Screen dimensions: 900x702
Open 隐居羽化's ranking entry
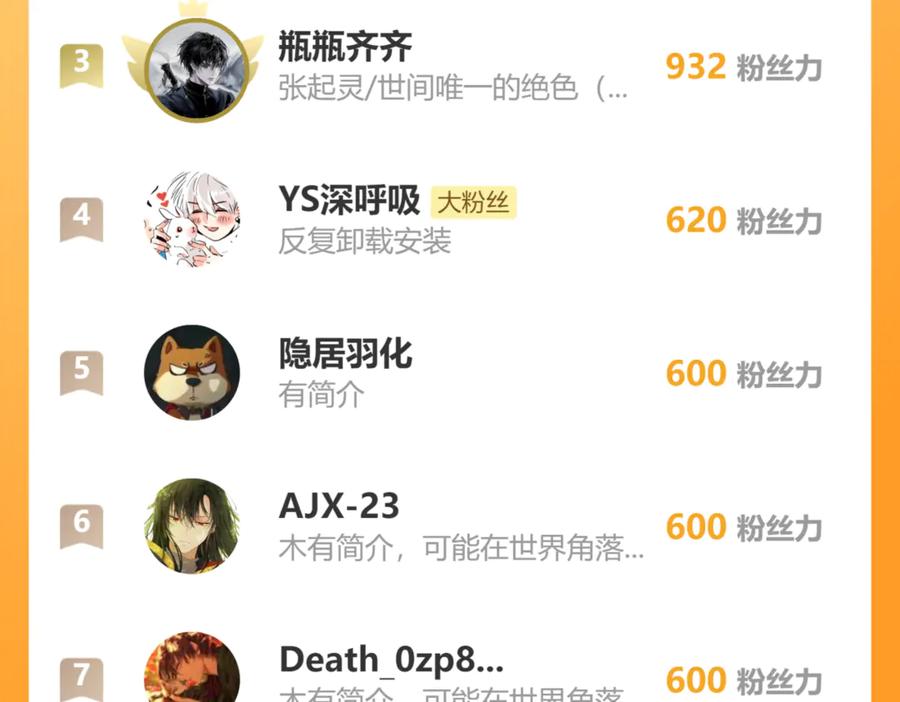(450, 373)
